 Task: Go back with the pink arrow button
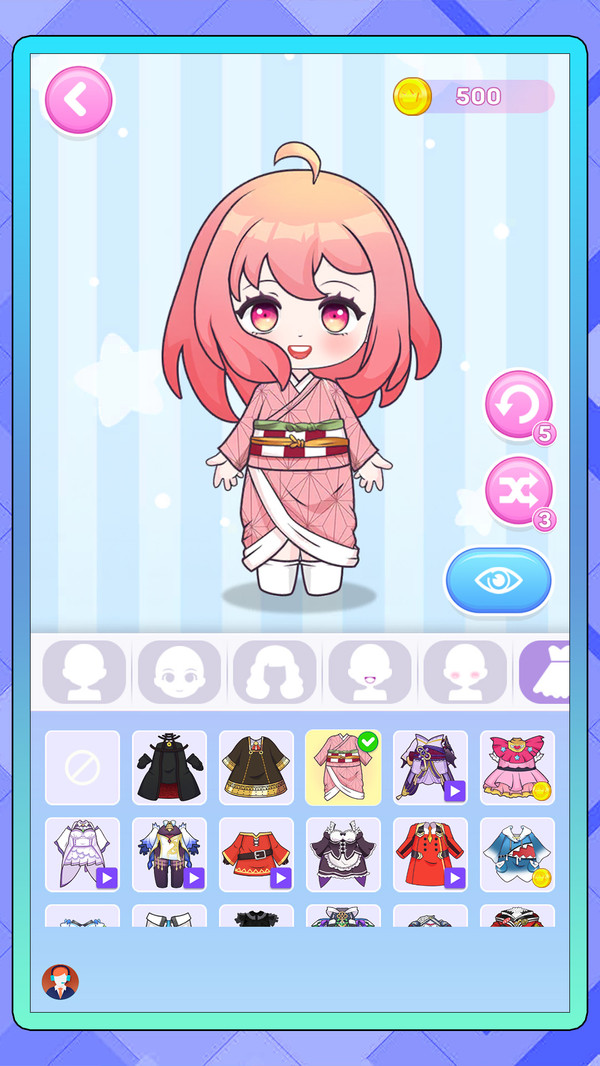click(x=80, y=100)
